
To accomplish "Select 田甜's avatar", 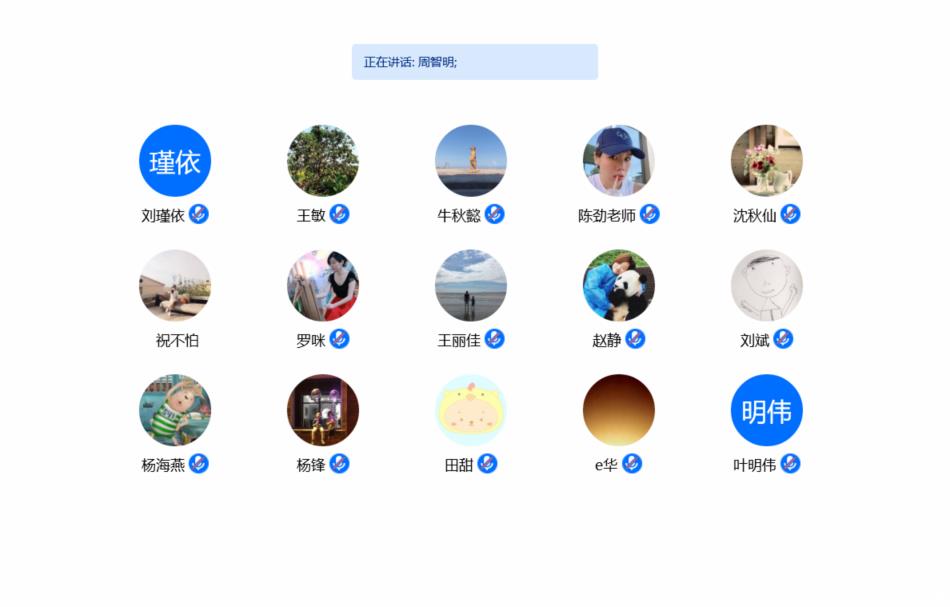I will tap(471, 410).
